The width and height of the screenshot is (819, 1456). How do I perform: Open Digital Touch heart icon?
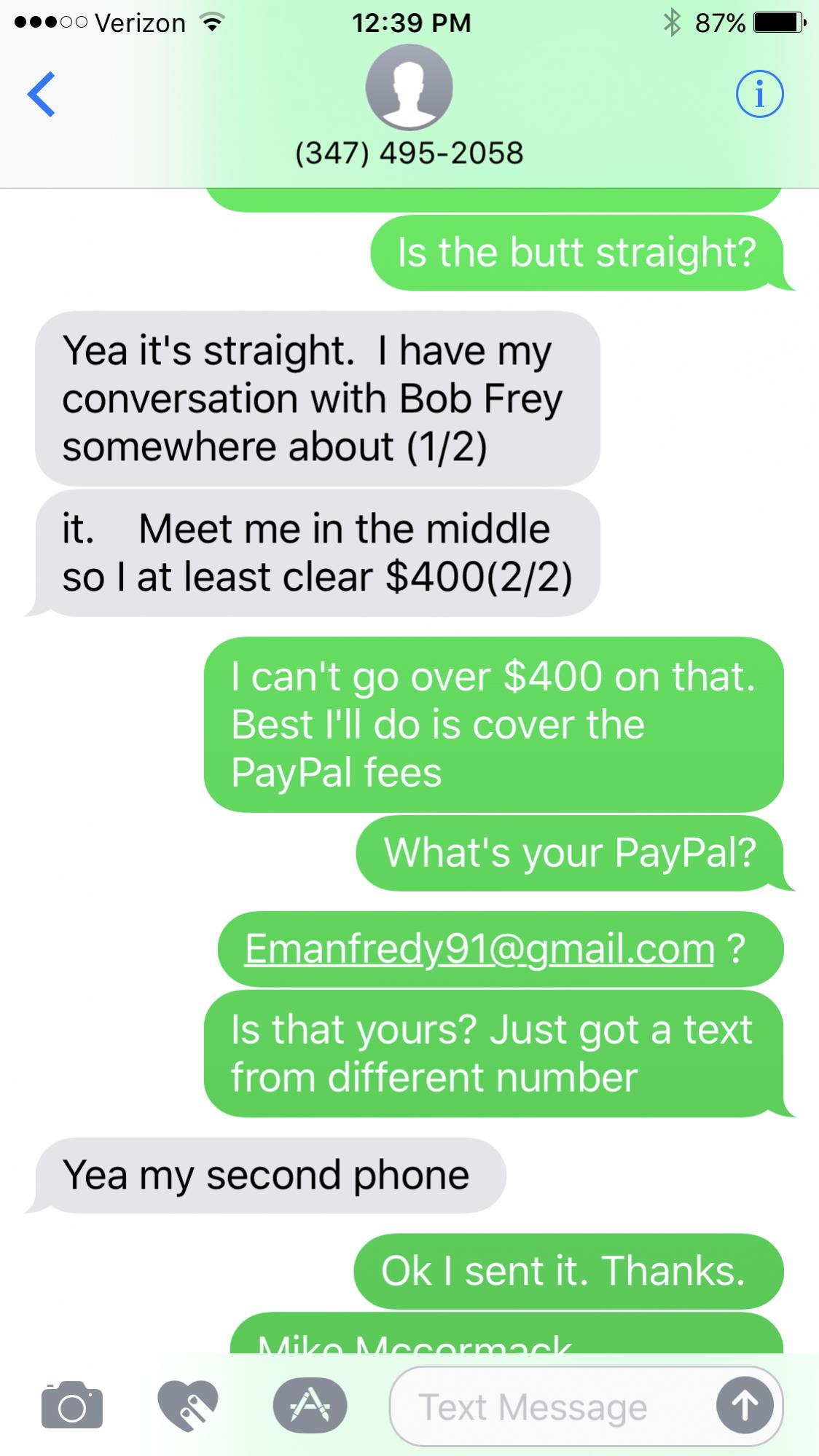[188, 1404]
